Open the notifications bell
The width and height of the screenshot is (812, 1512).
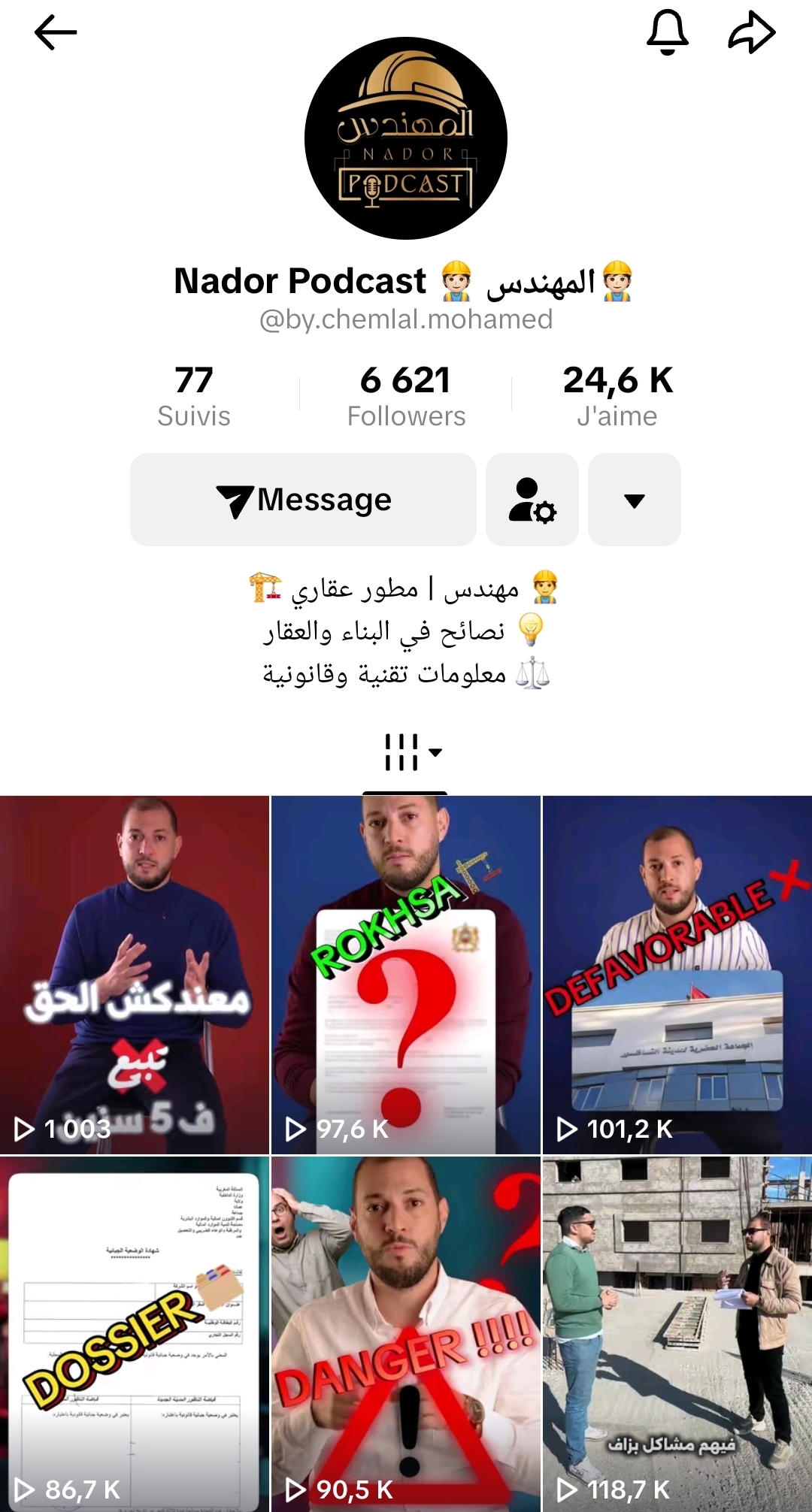pyautogui.click(x=668, y=33)
